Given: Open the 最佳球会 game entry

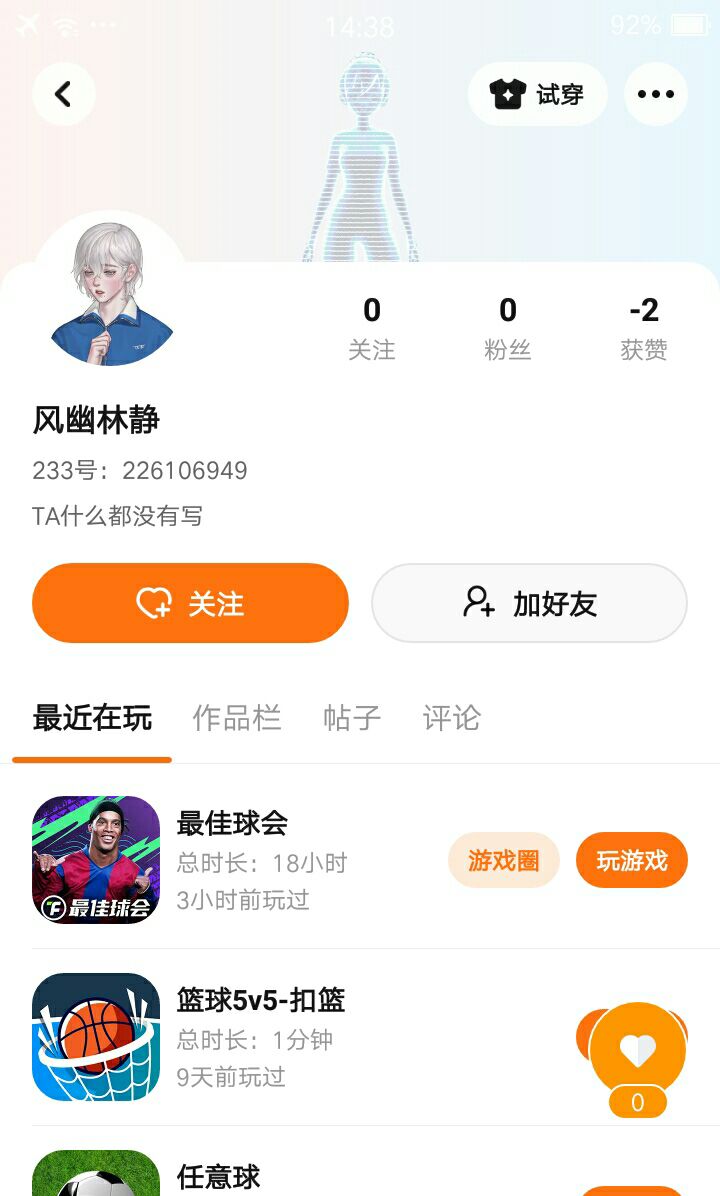Looking at the screenshot, I should click(x=232, y=824).
